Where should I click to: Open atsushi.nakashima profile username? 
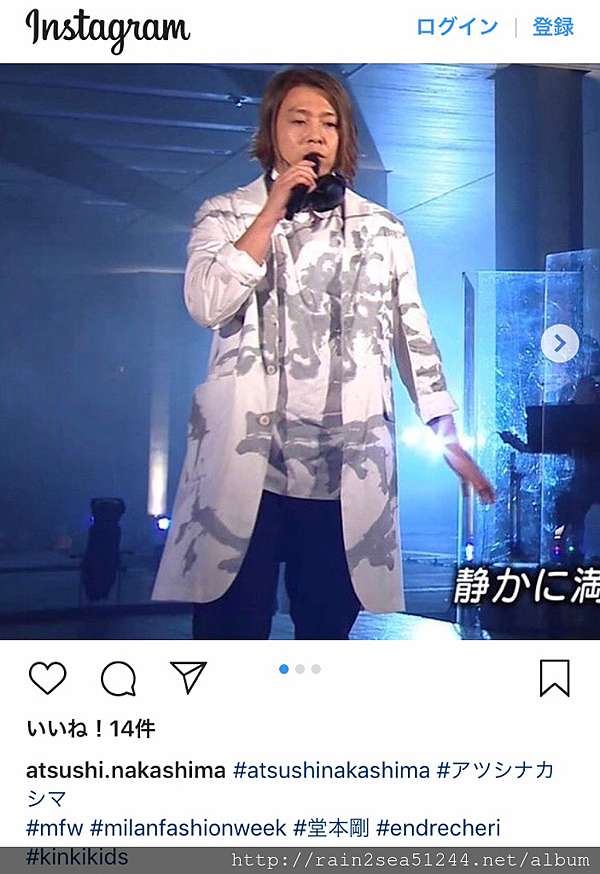pos(125,770)
